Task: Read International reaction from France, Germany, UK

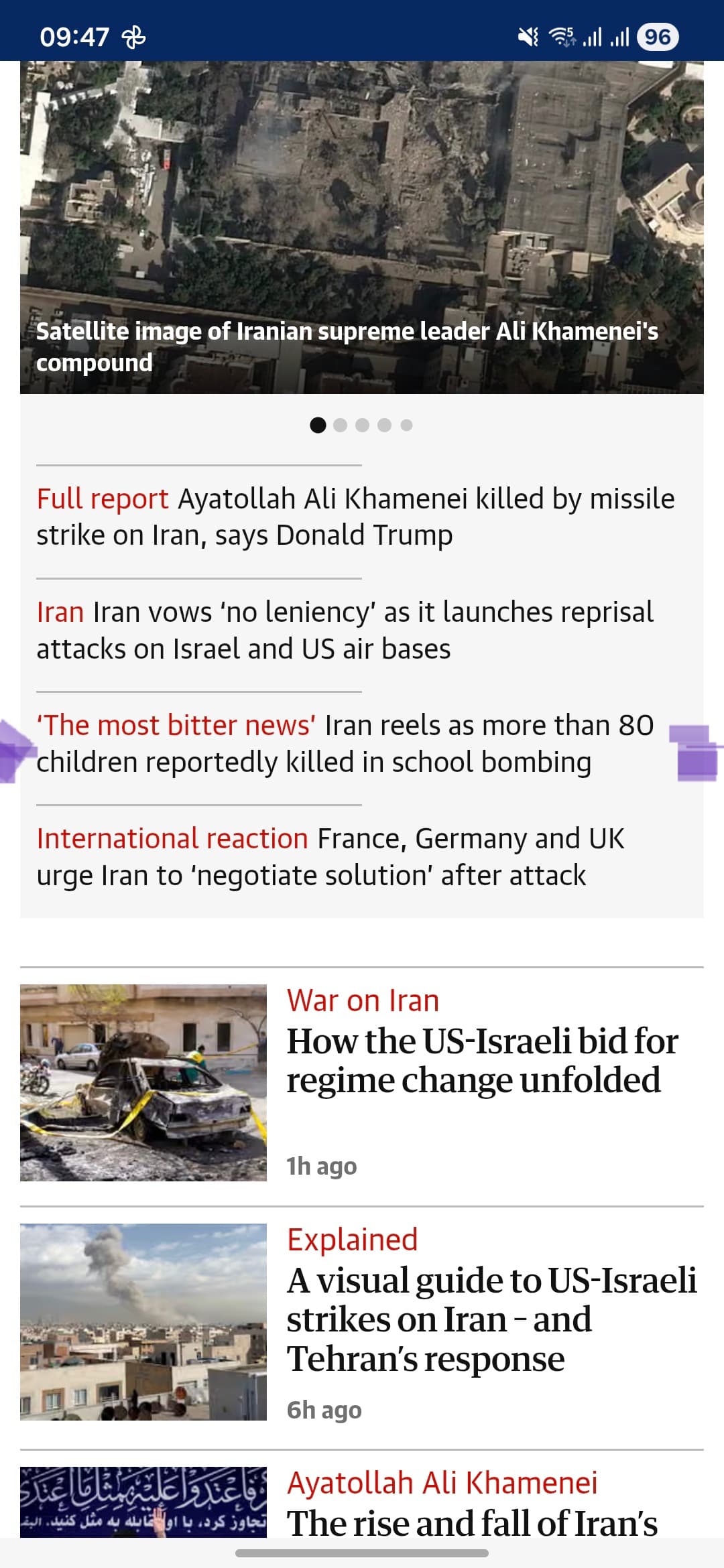Action: pos(331,856)
